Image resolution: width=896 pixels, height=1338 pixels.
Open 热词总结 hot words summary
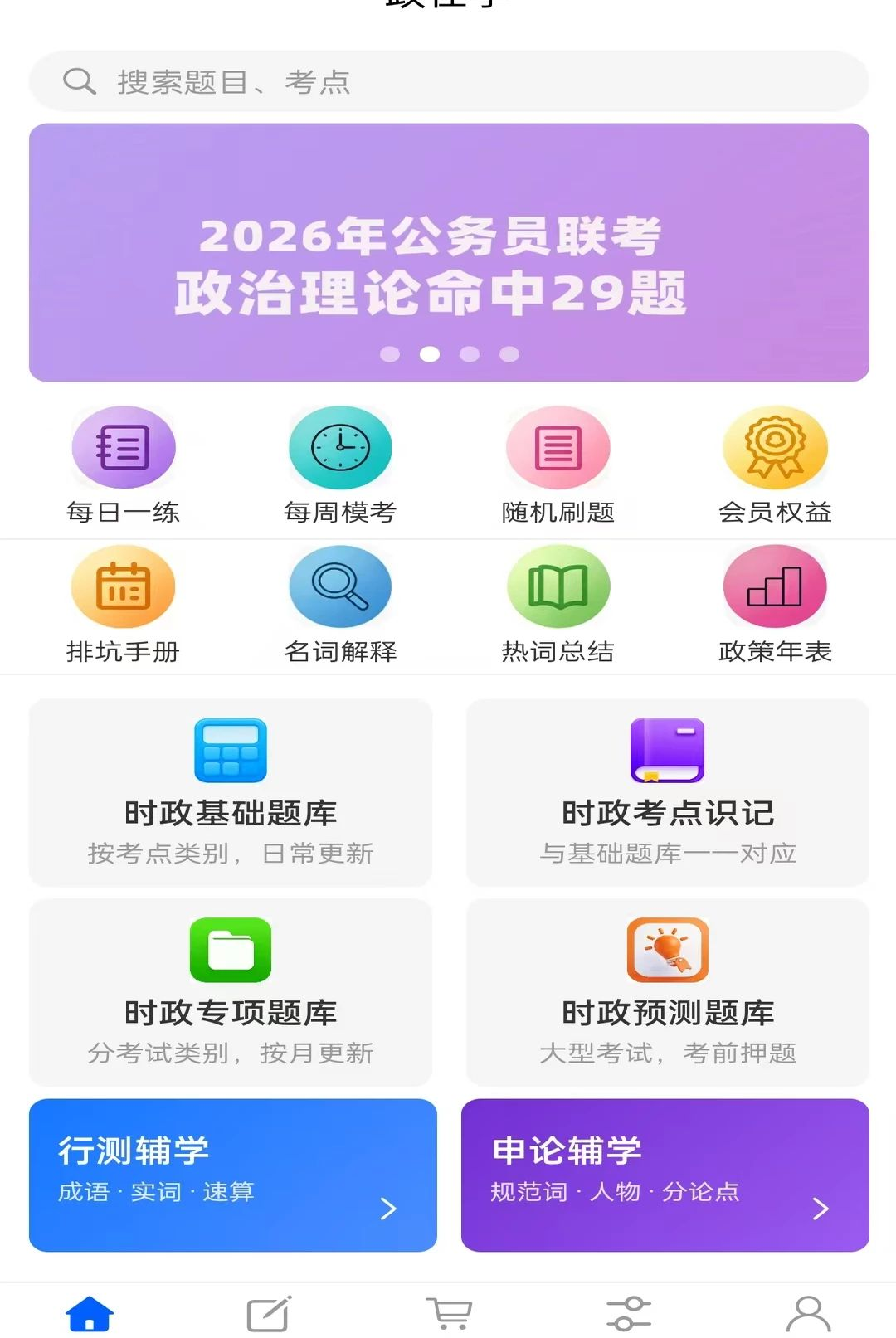tap(558, 605)
